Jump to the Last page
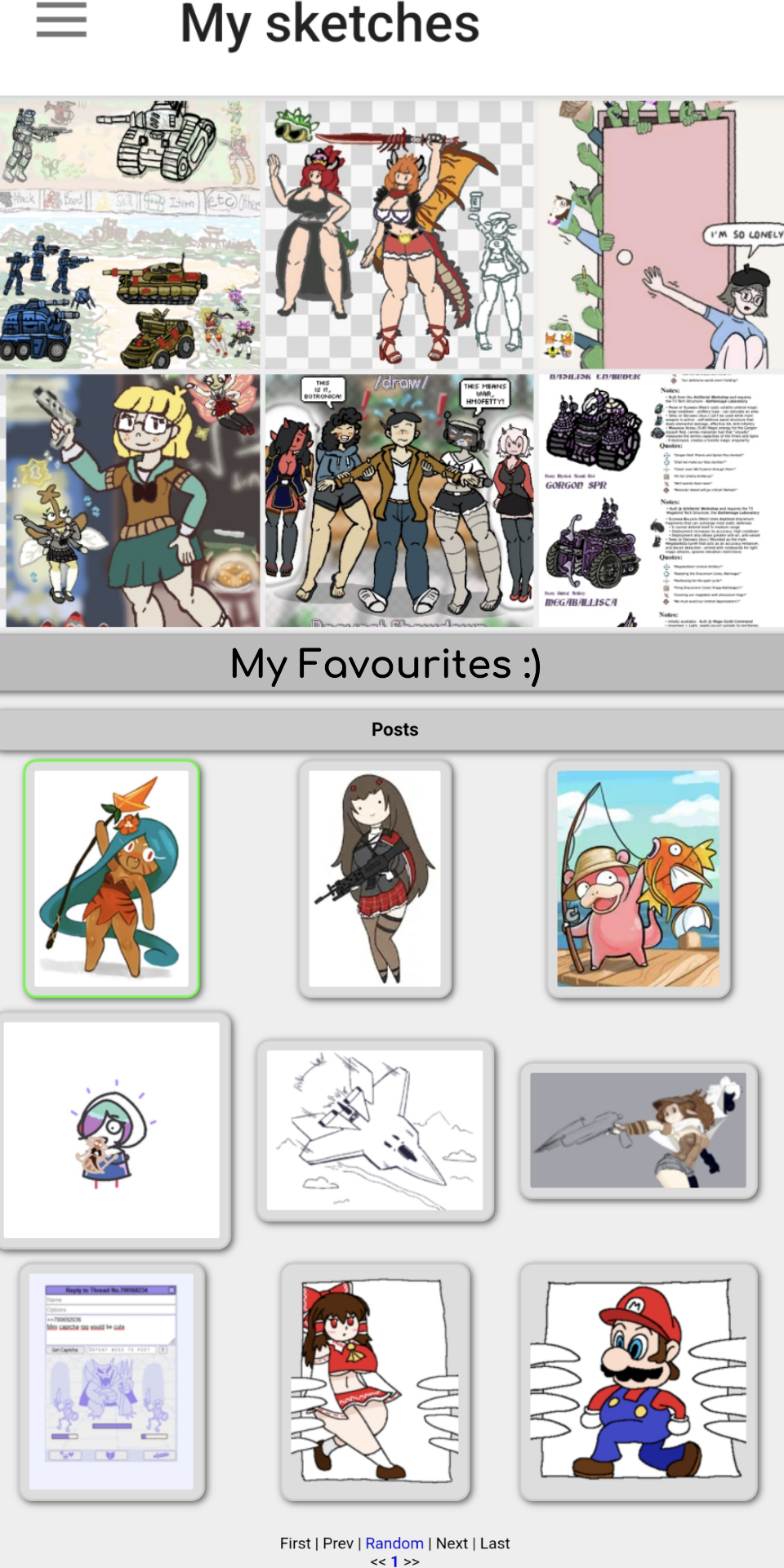 [x=495, y=1543]
